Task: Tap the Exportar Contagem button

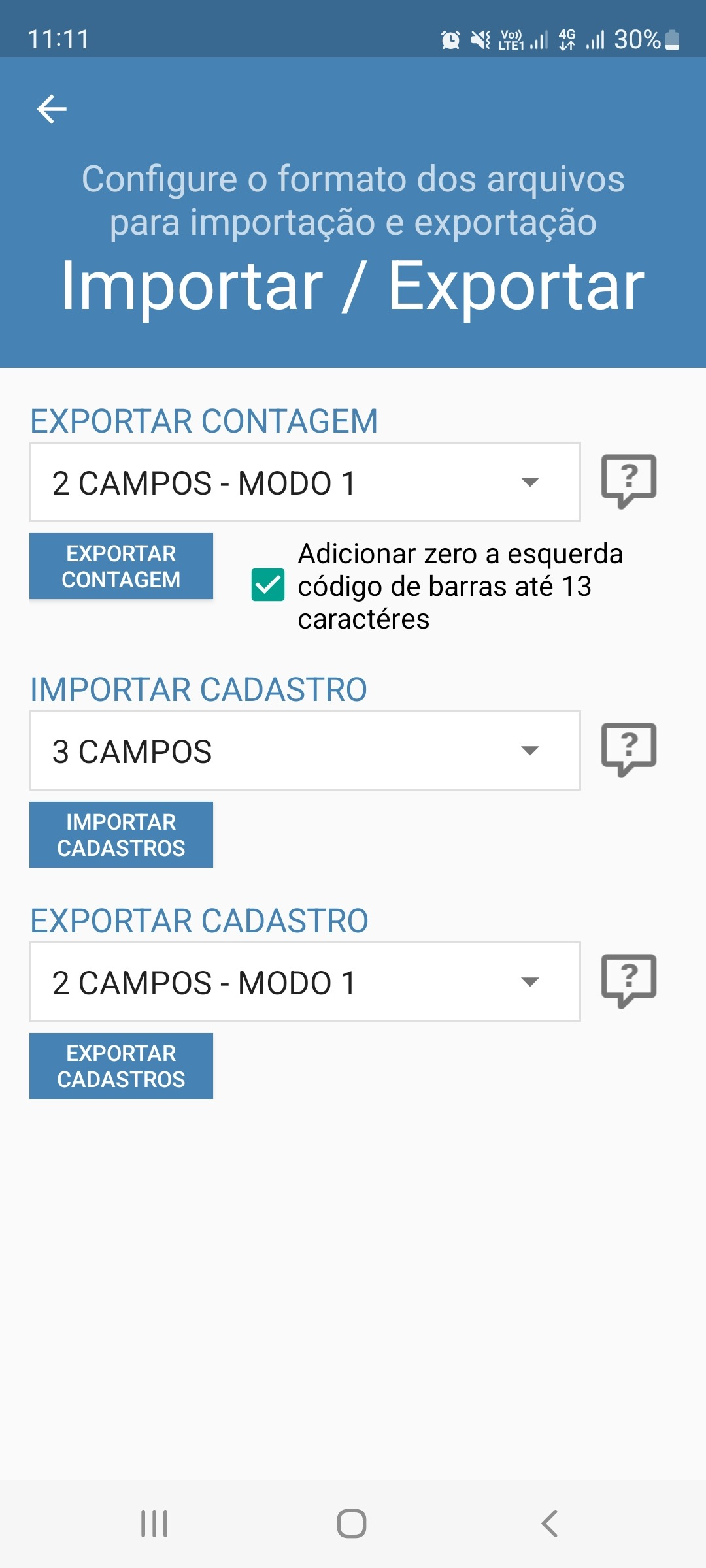Action: (121, 566)
